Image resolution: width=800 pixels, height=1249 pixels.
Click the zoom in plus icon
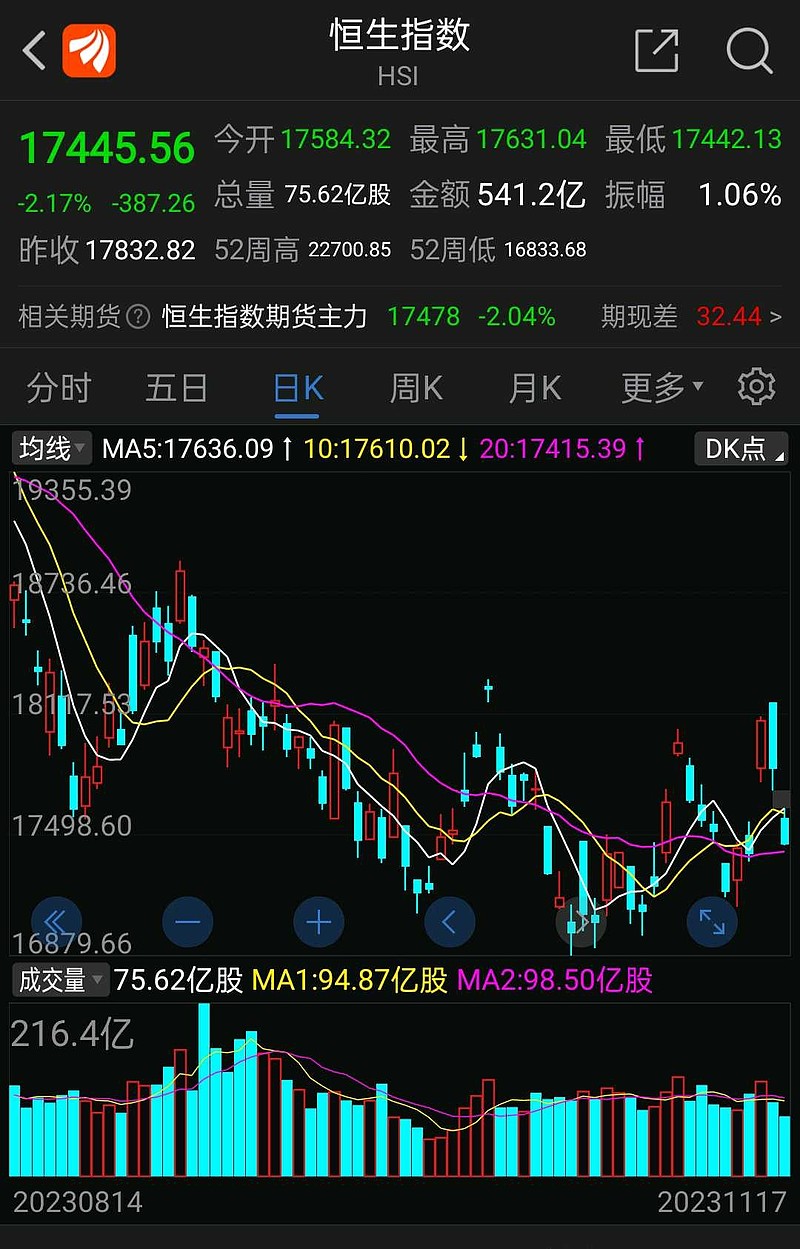pyautogui.click(x=318, y=922)
